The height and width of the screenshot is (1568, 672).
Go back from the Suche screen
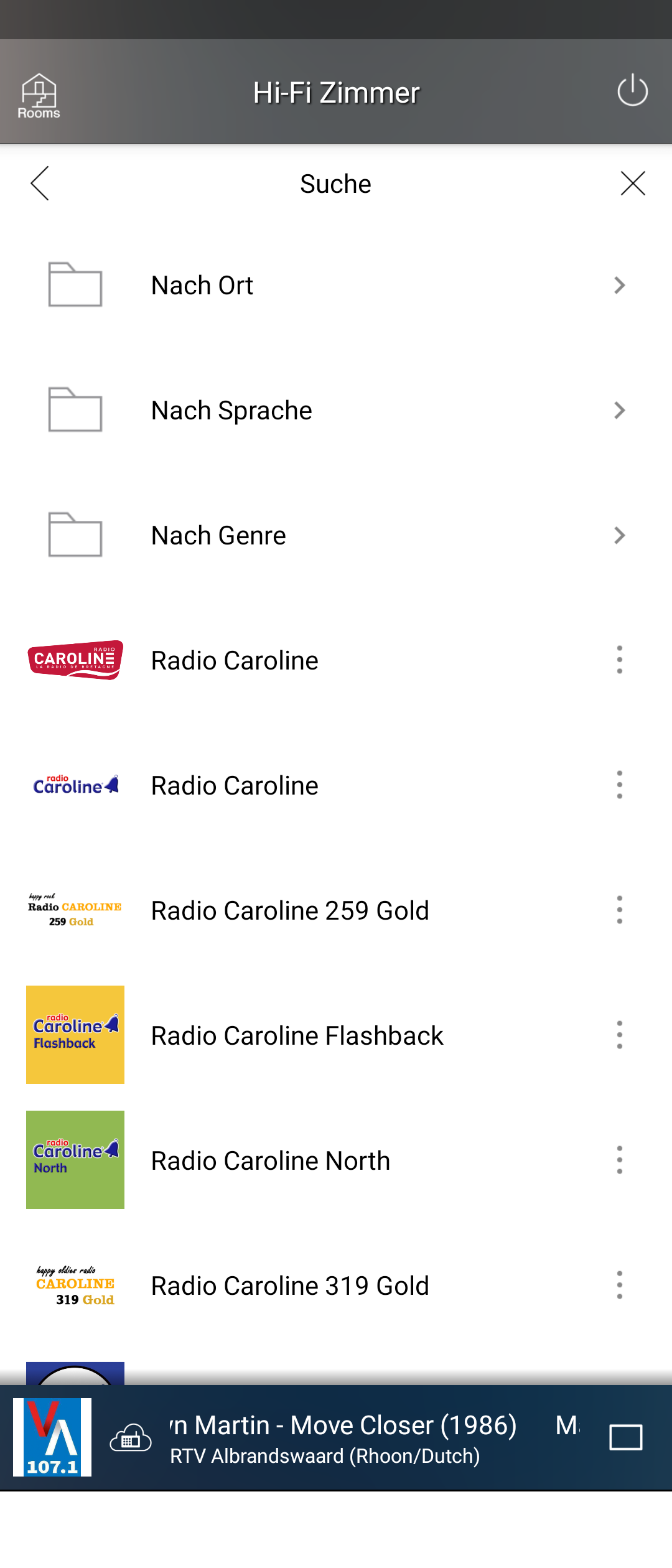pyautogui.click(x=40, y=184)
